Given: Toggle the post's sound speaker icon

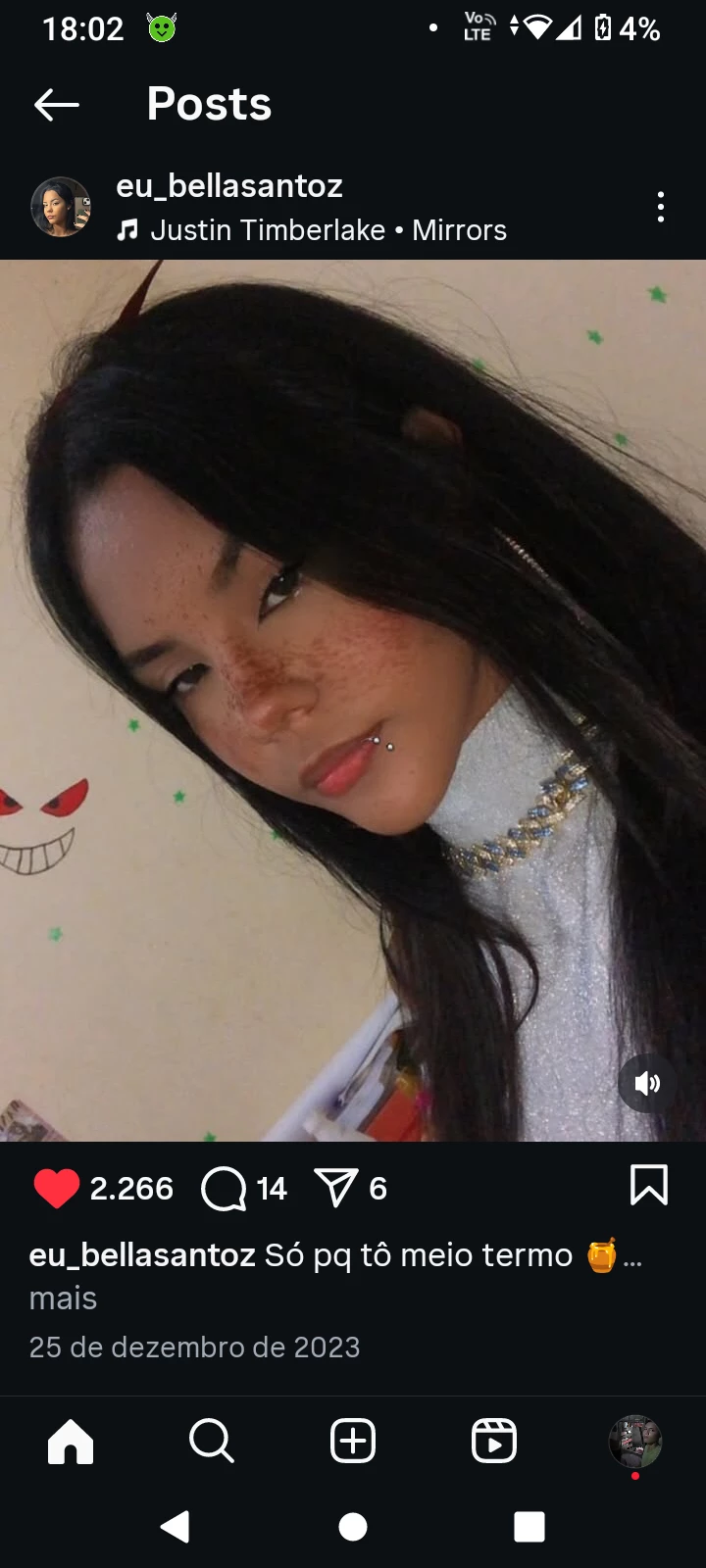Looking at the screenshot, I should click(647, 1083).
